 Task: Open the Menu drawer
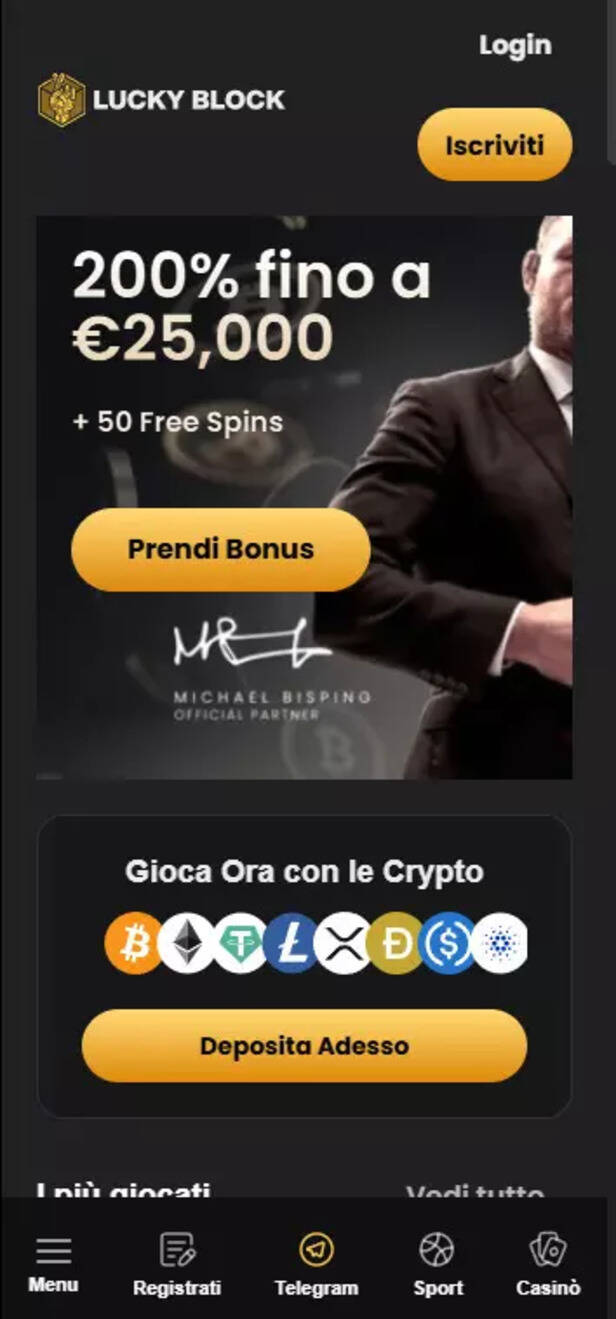(53, 1264)
